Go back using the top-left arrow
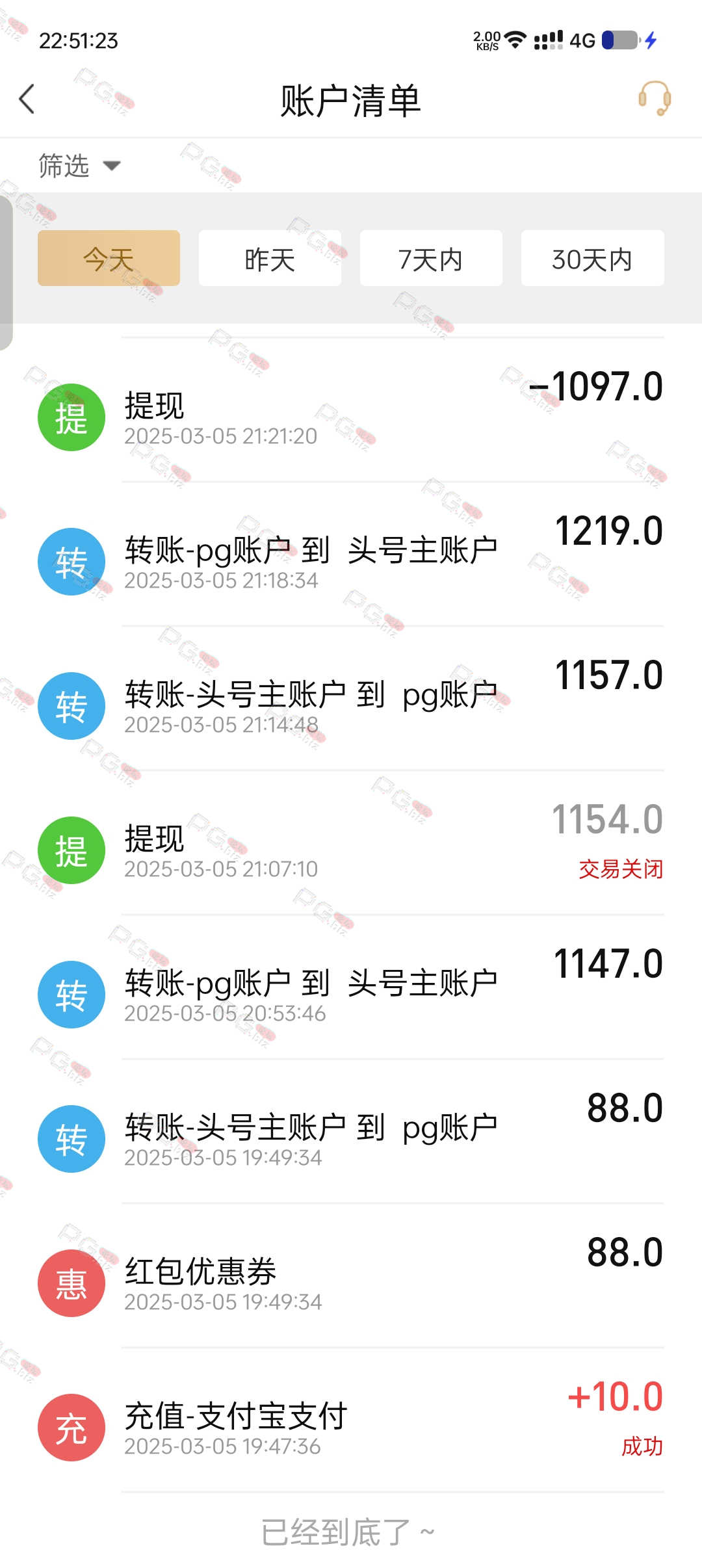 pyautogui.click(x=27, y=99)
